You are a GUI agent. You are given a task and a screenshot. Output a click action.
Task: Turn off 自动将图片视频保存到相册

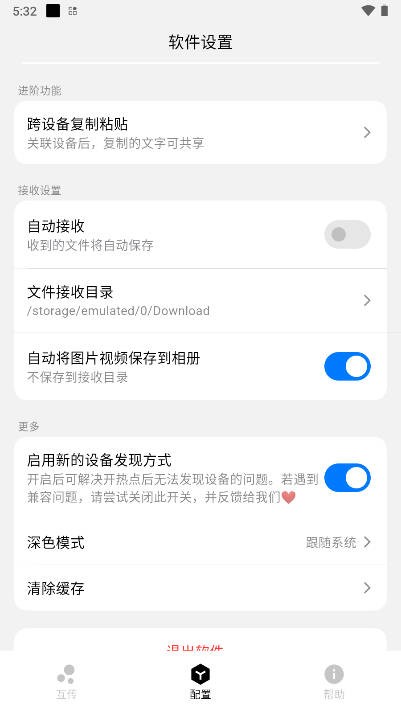(347, 366)
